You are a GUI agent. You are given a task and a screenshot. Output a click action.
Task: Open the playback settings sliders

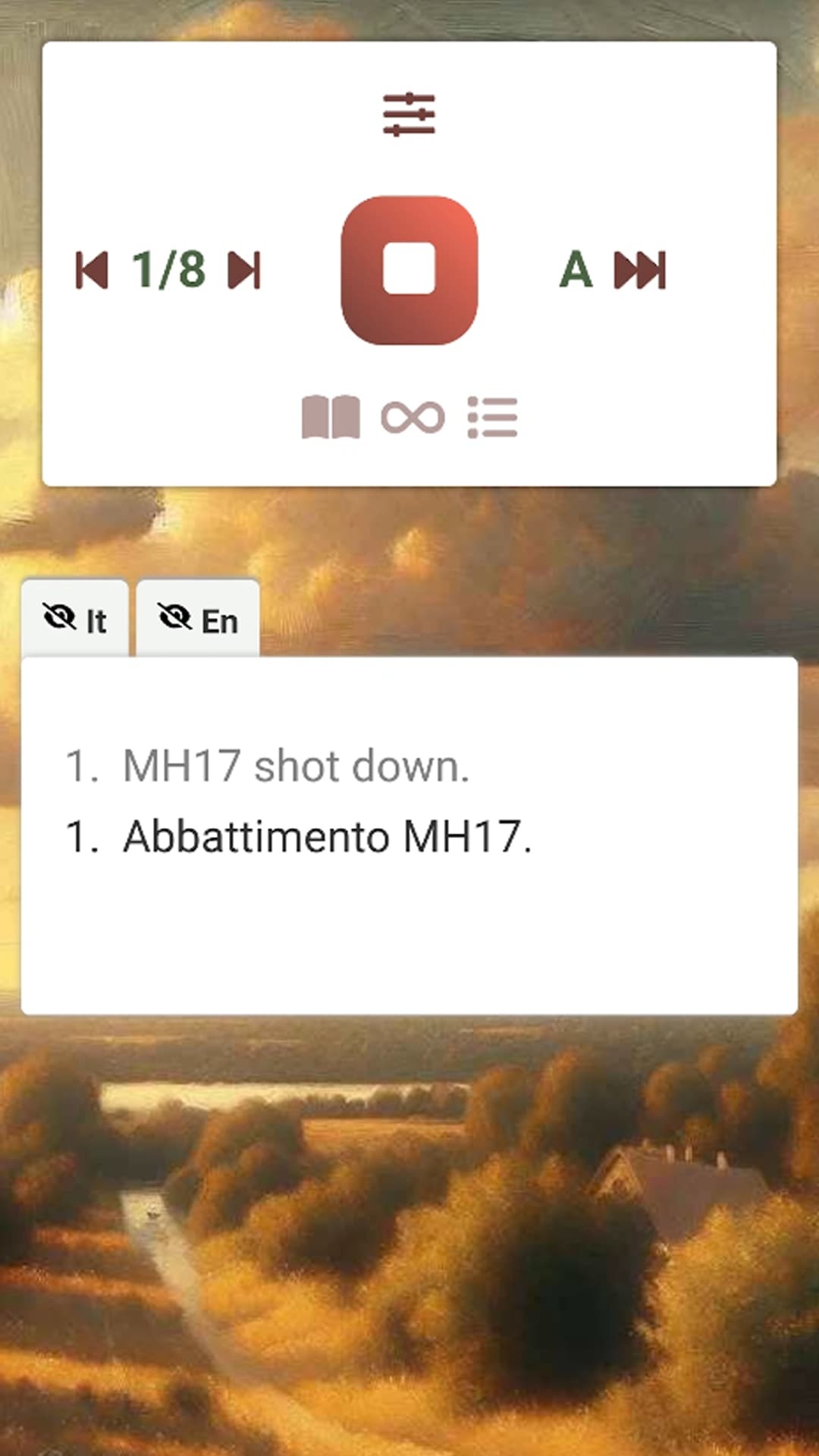[409, 114]
